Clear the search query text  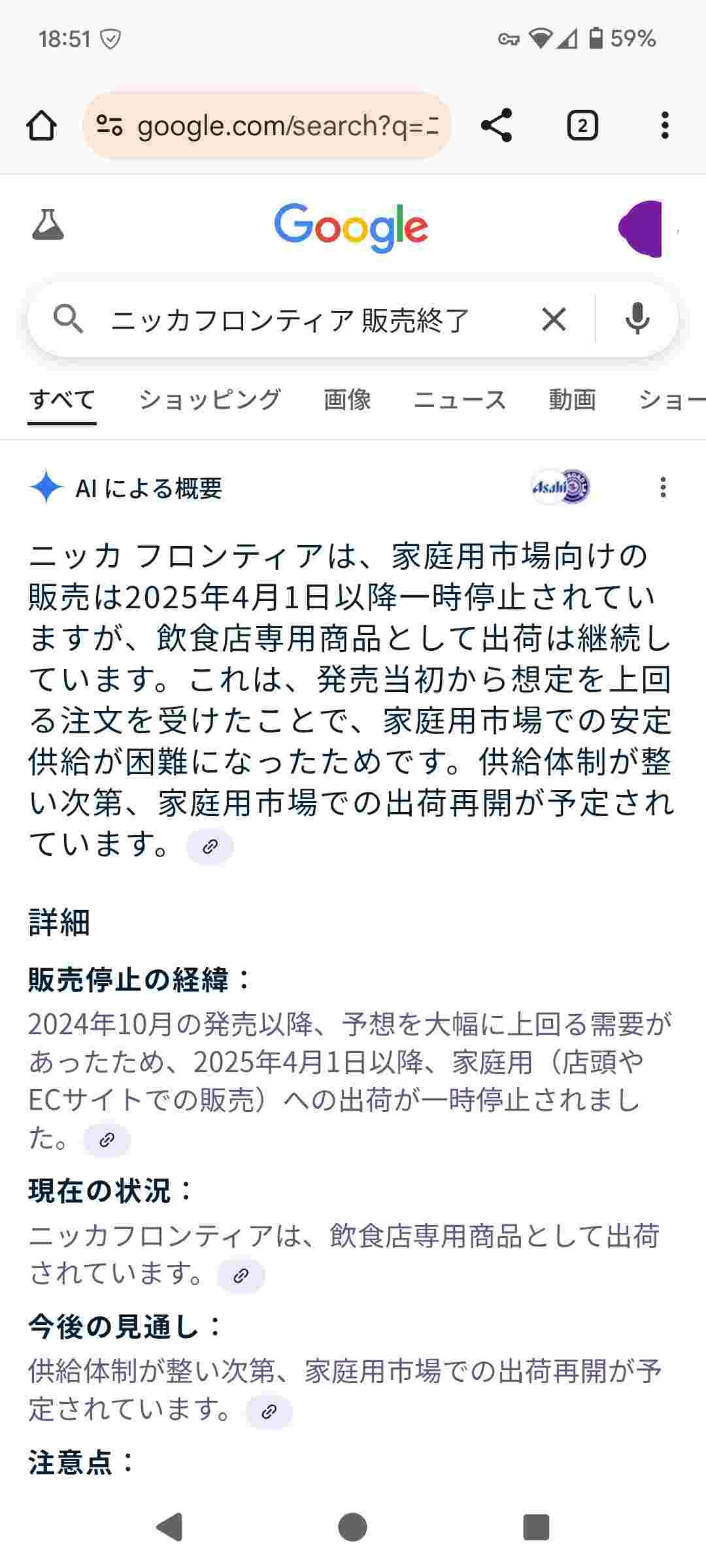tap(554, 319)
